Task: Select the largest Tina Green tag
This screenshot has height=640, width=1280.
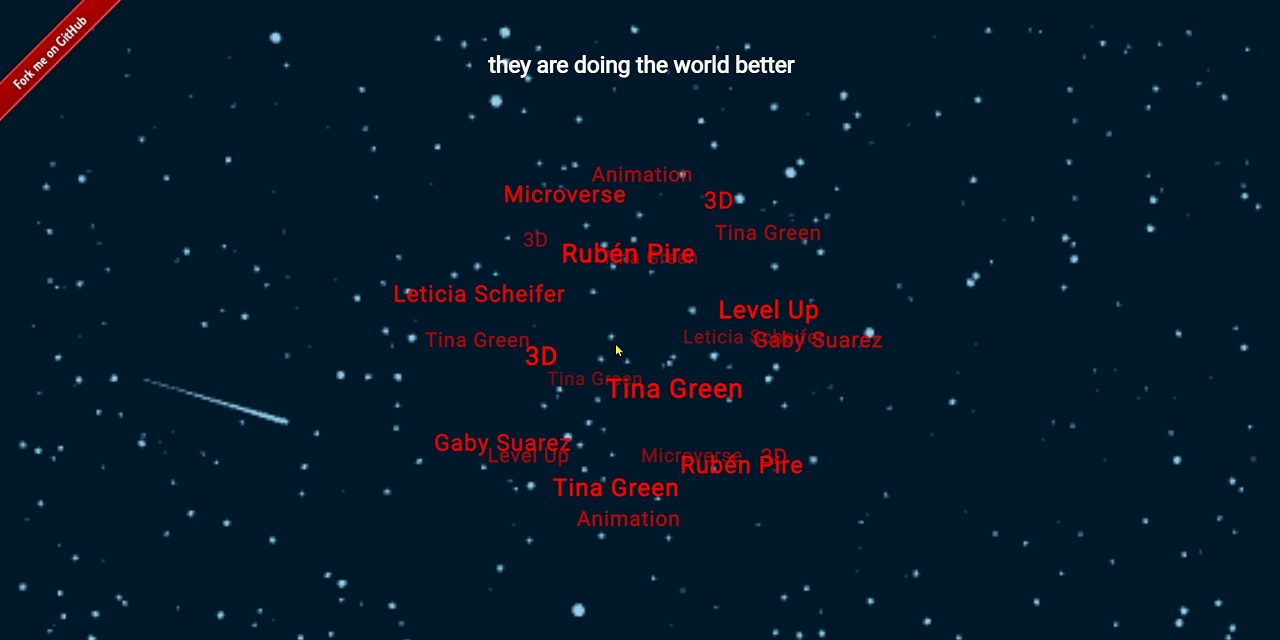Action: coord(675,389)
